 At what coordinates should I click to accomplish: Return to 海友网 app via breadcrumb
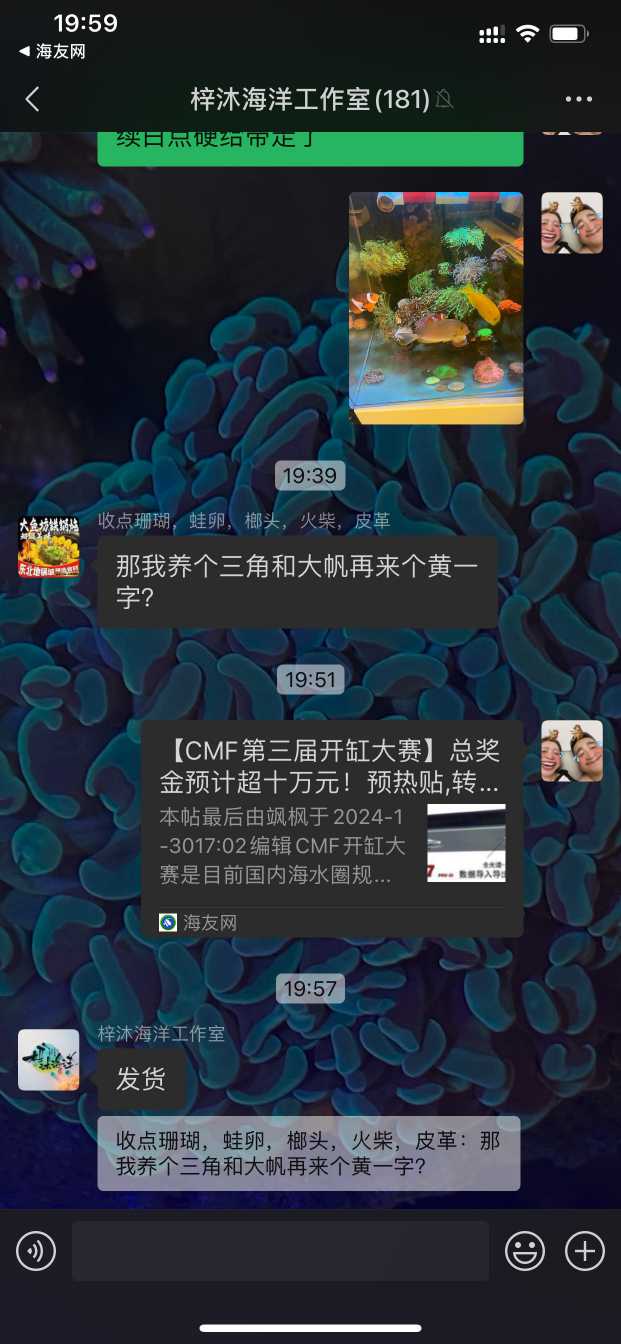pyautogui.click(x=52, y=52)
